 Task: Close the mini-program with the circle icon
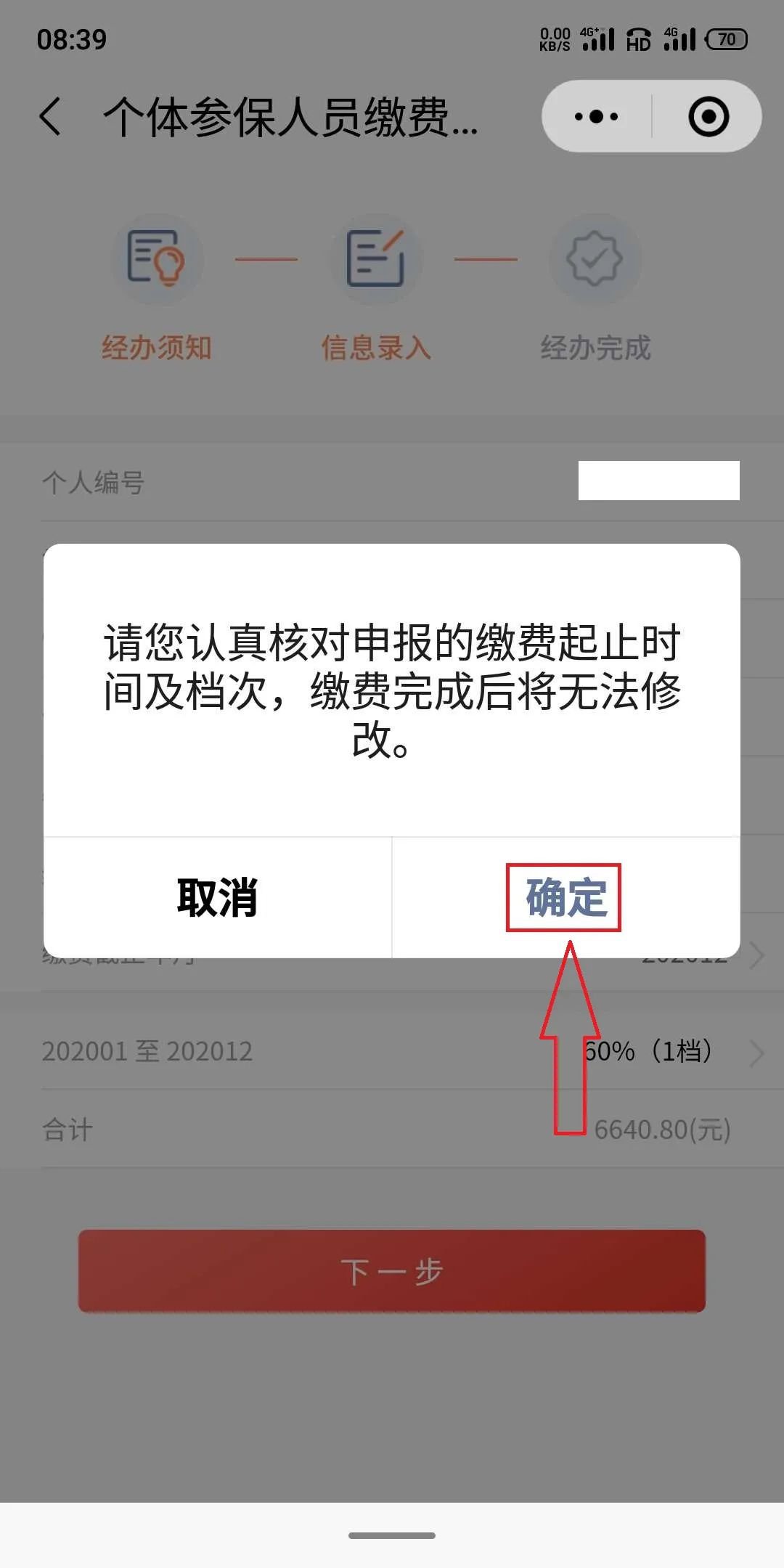[x=708, y=116]
